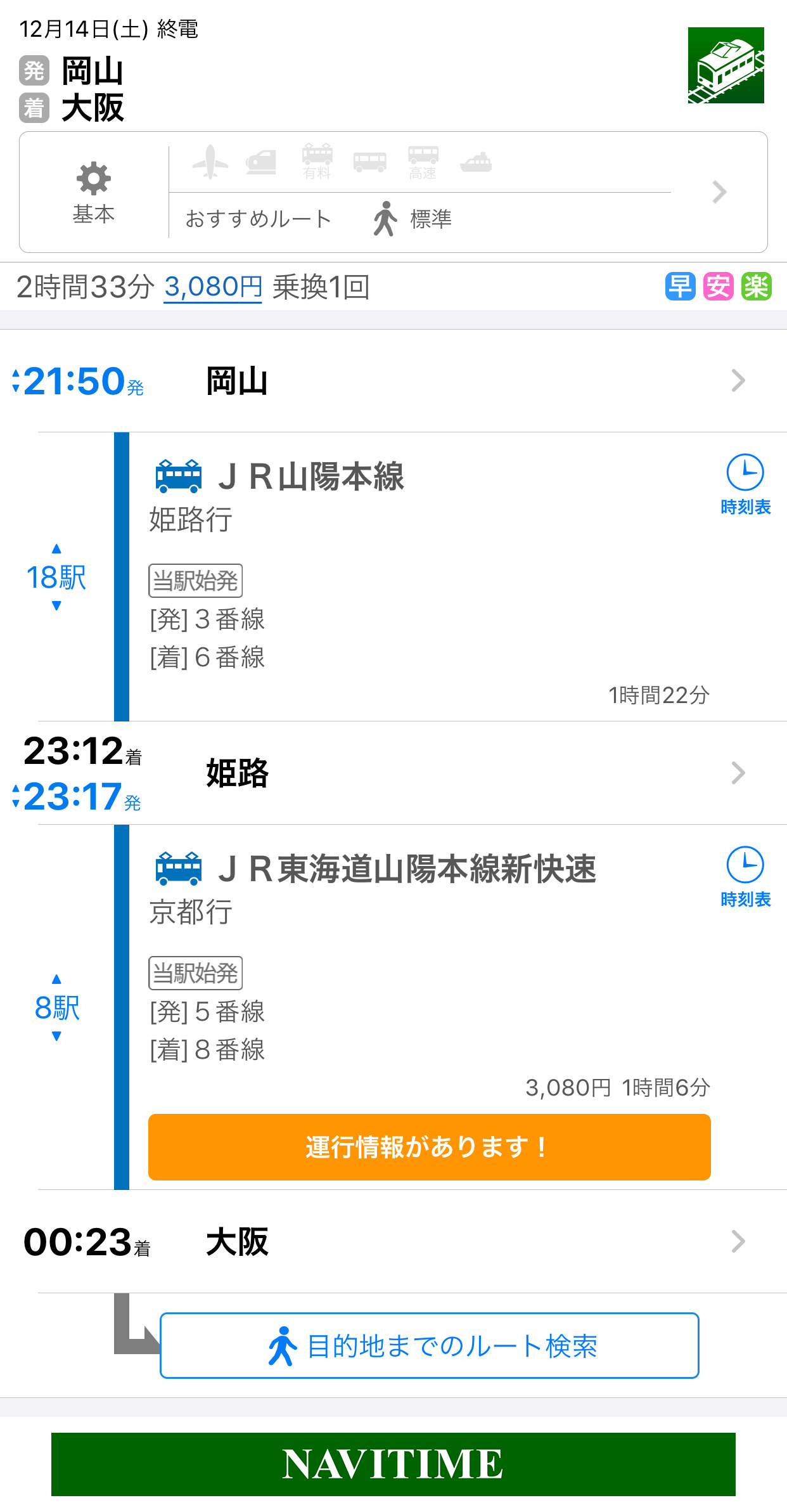Open the 3,080円 fare details link
787x1512 pixels.
pos(213,287)
